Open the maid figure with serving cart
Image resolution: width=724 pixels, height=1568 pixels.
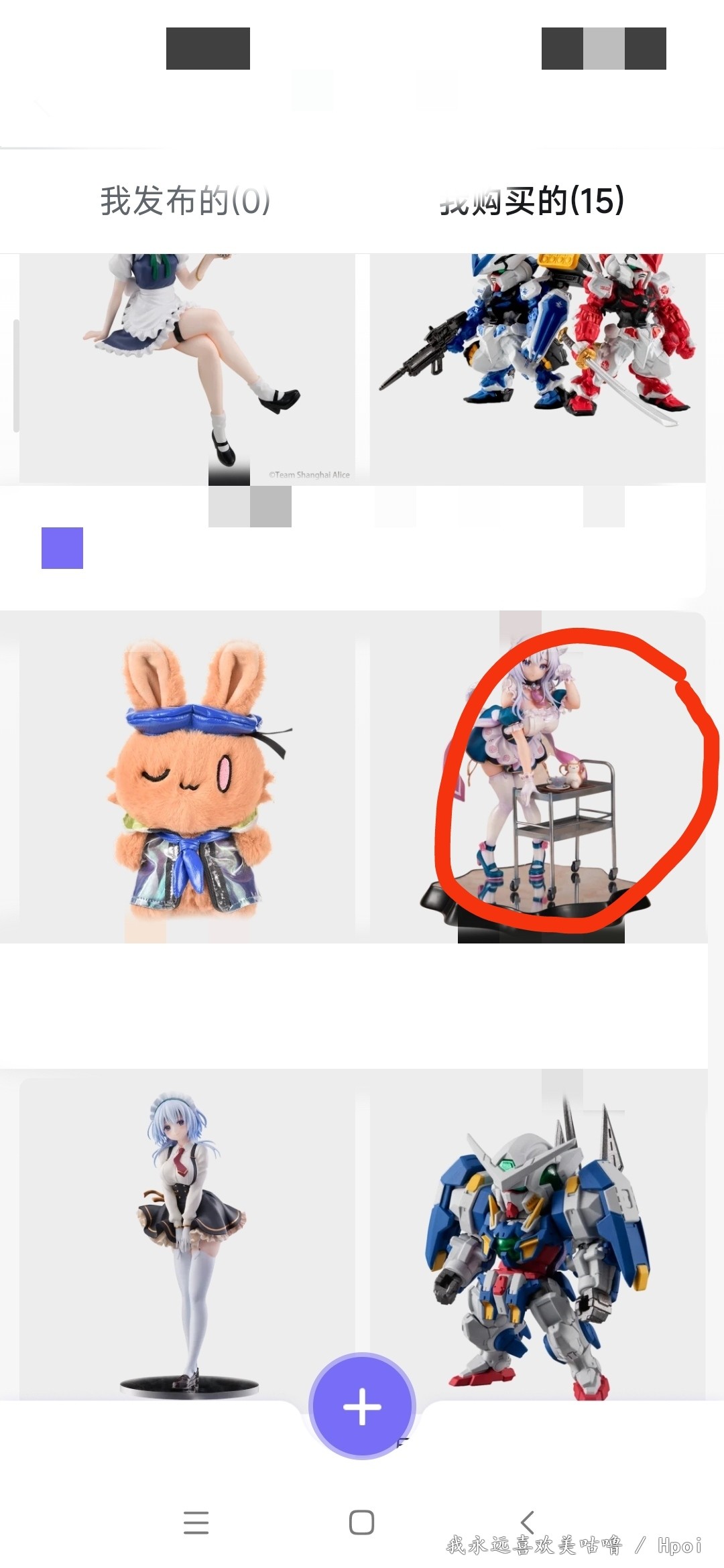pos(538,777)
